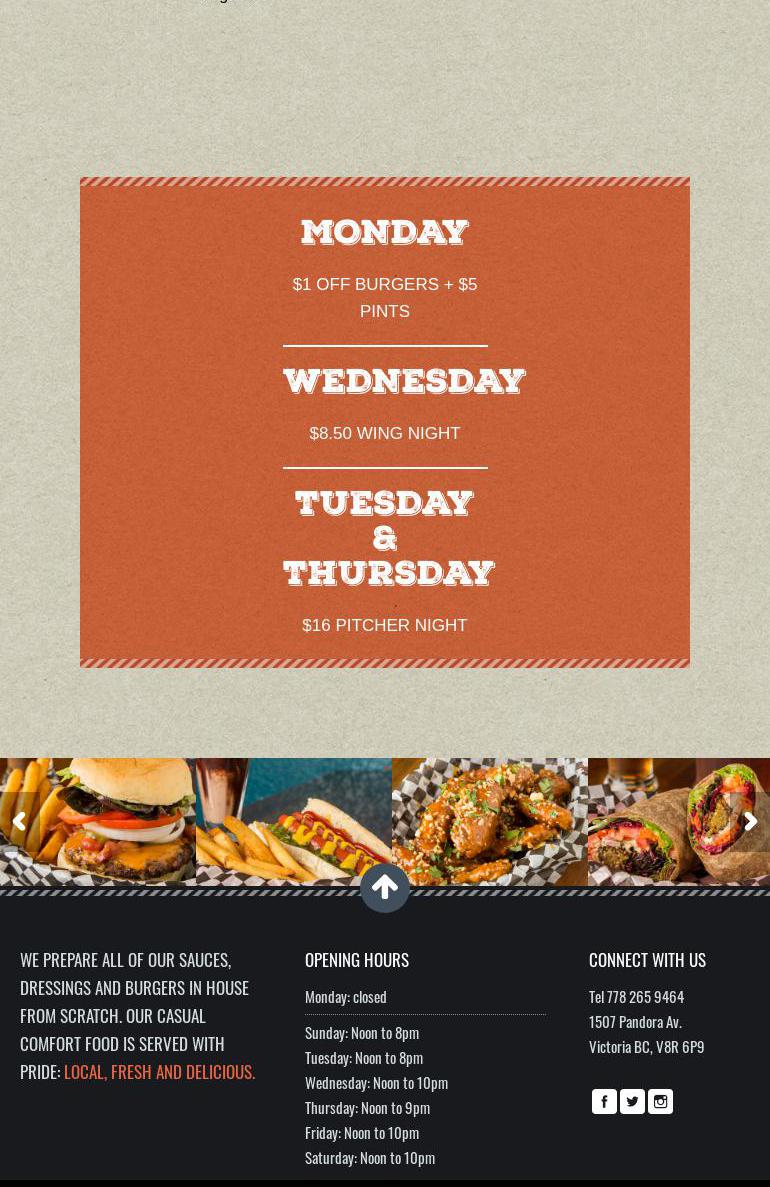
Task: Tap the scroll-to-top arrow button
Action: 385,887
